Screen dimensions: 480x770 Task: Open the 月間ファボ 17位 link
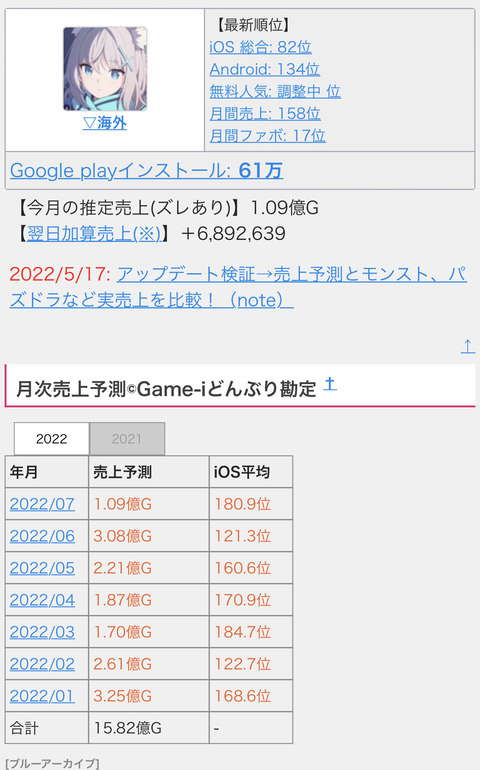coord(268,136)
